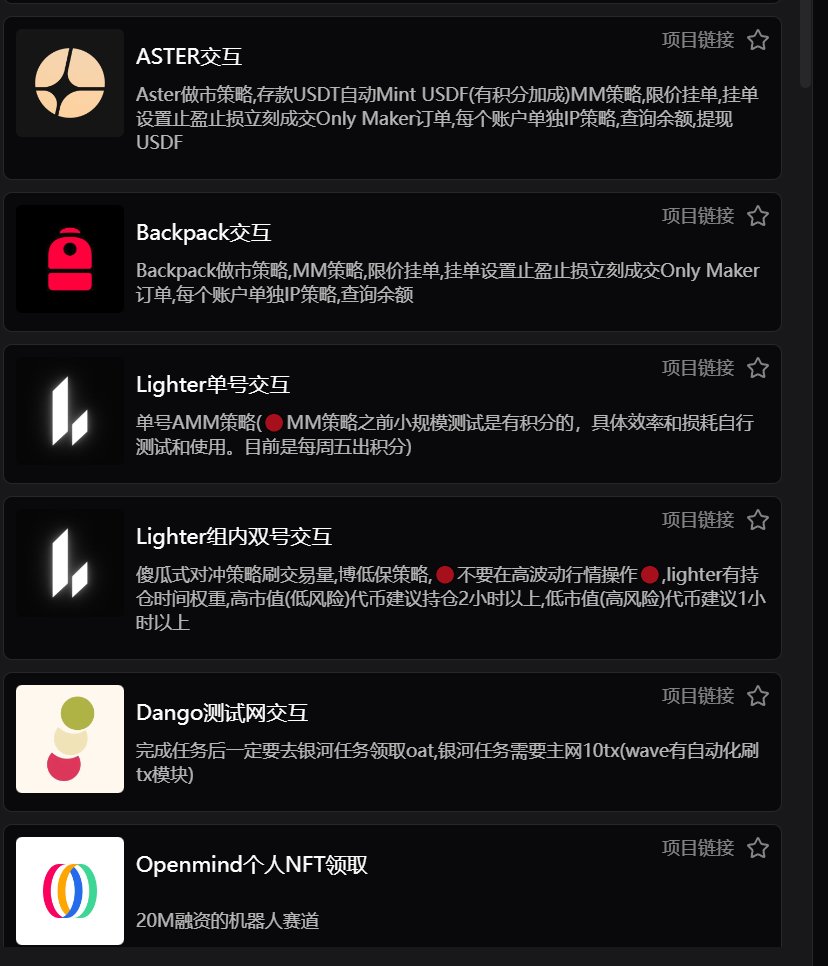This screenshot has height=966, width=828.
Task: Open the Backpack交互 project card
Action: [x=203, y=233]
